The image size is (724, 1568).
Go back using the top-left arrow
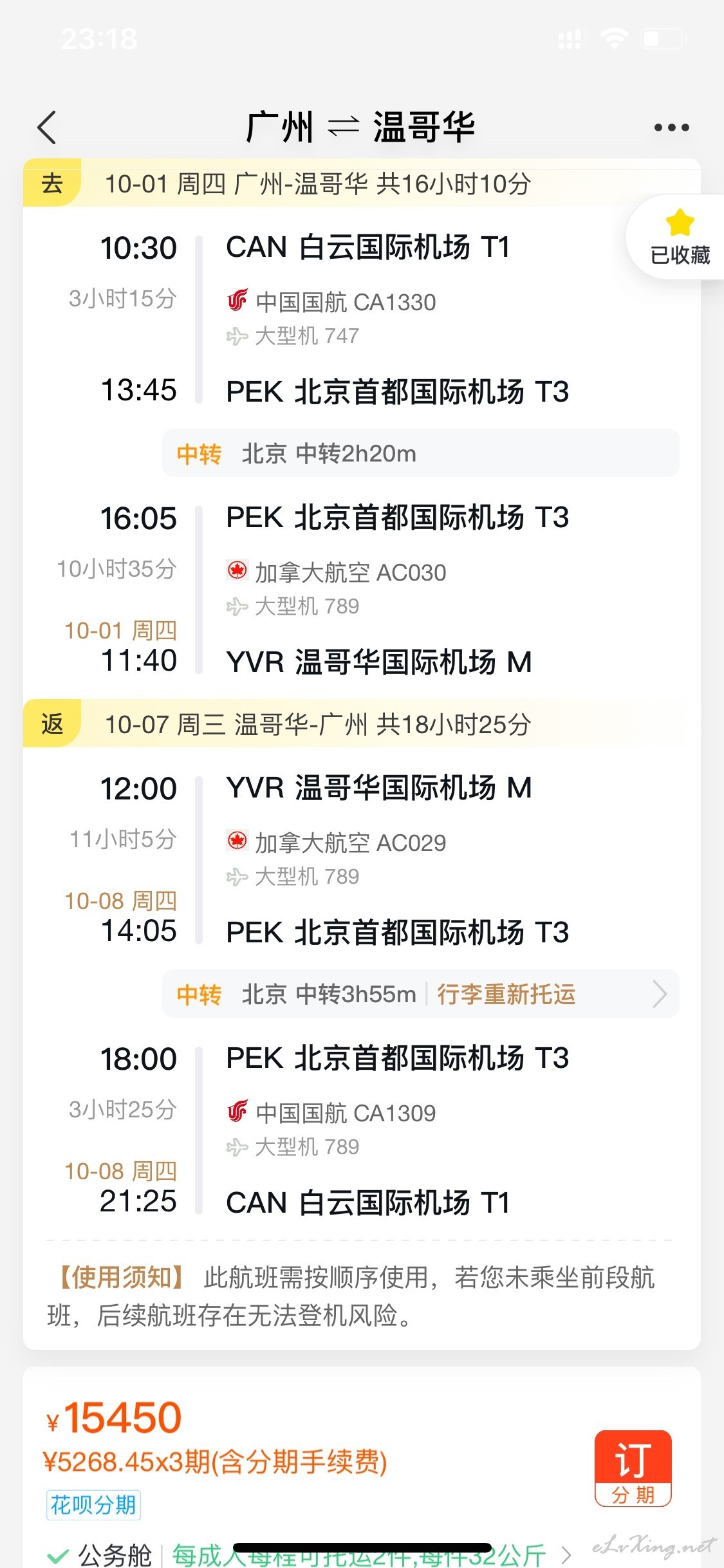pos(47,127)
